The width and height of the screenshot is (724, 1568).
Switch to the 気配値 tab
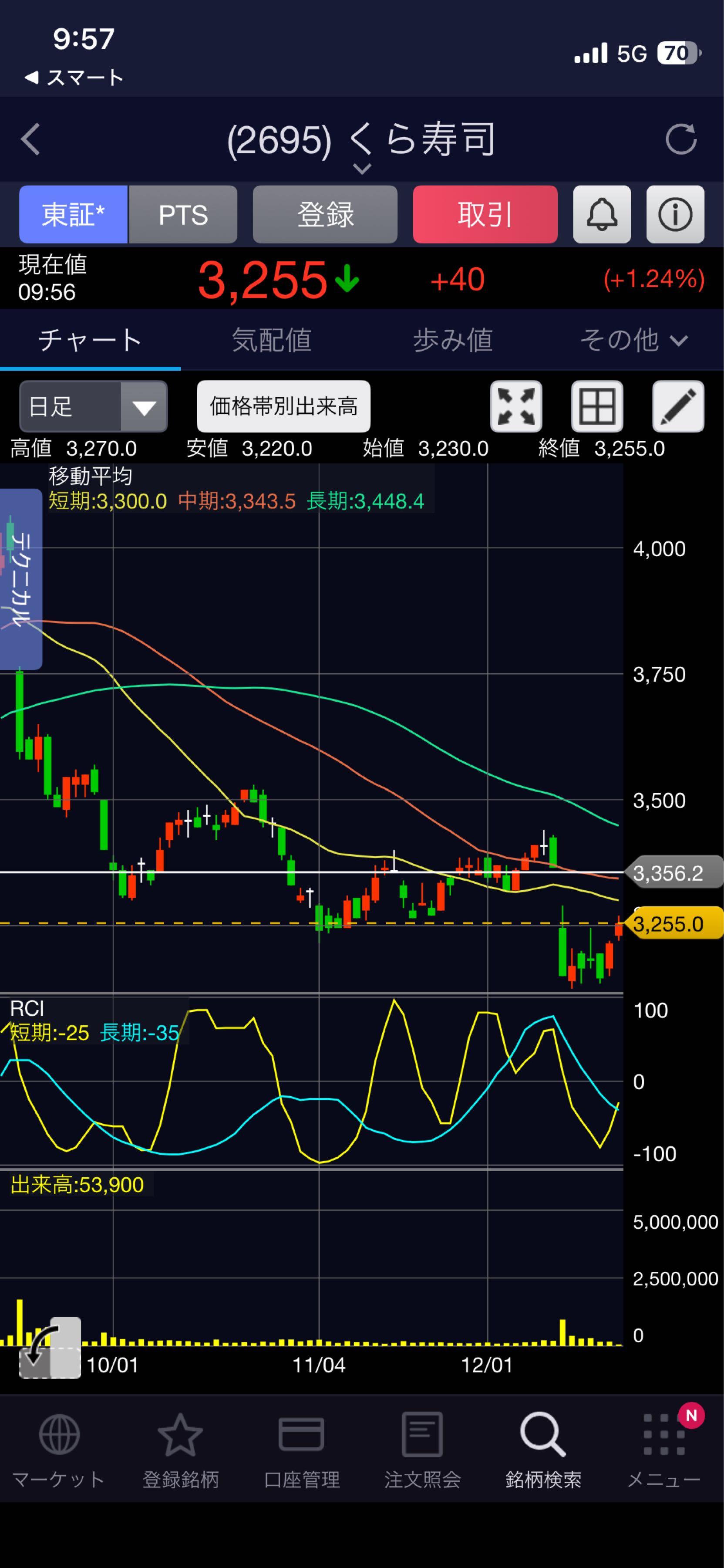271,340
